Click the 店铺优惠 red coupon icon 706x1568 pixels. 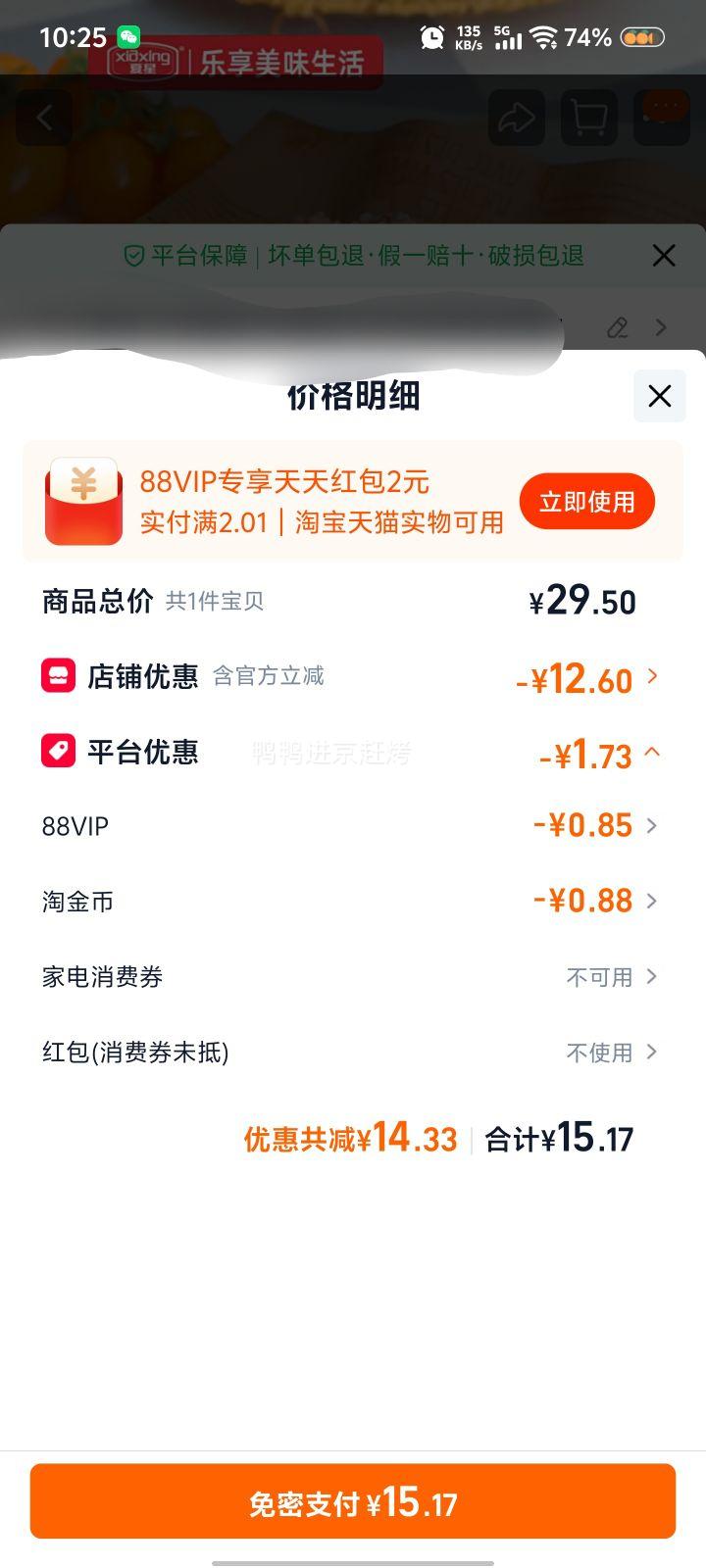pyautogui.click(x=58, y=675)
